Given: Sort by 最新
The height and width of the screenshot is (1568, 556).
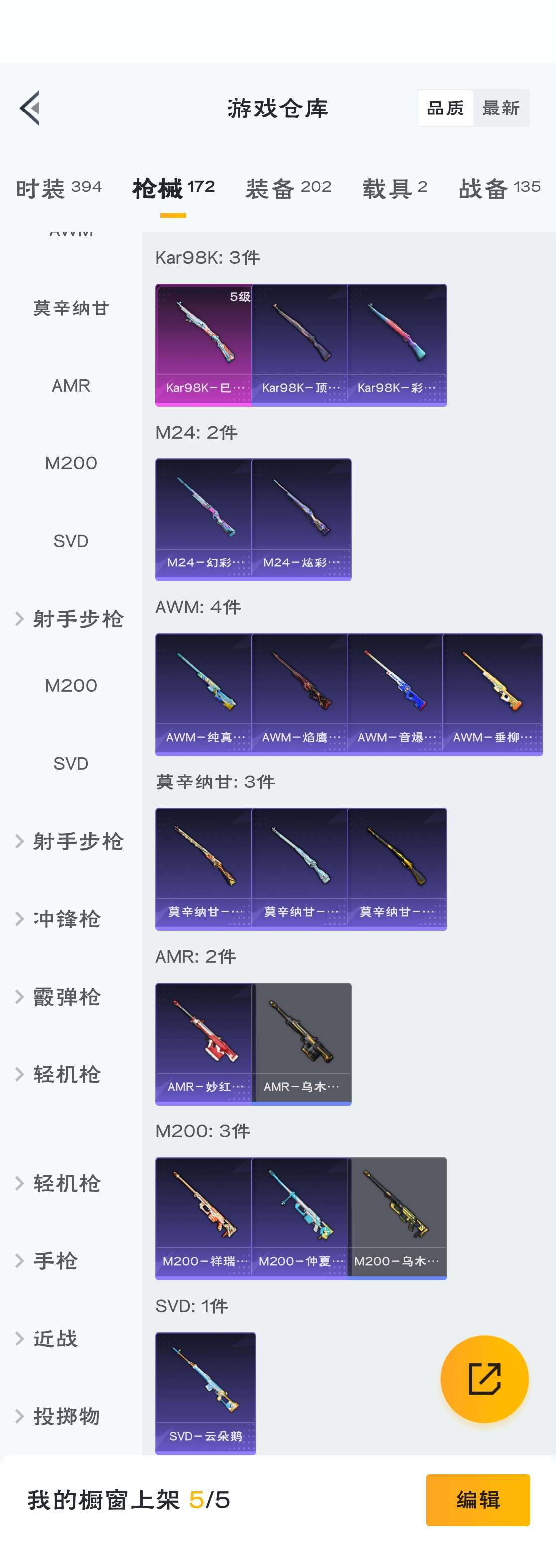Looking at the screenshot, I should click(x=501, y=109).
